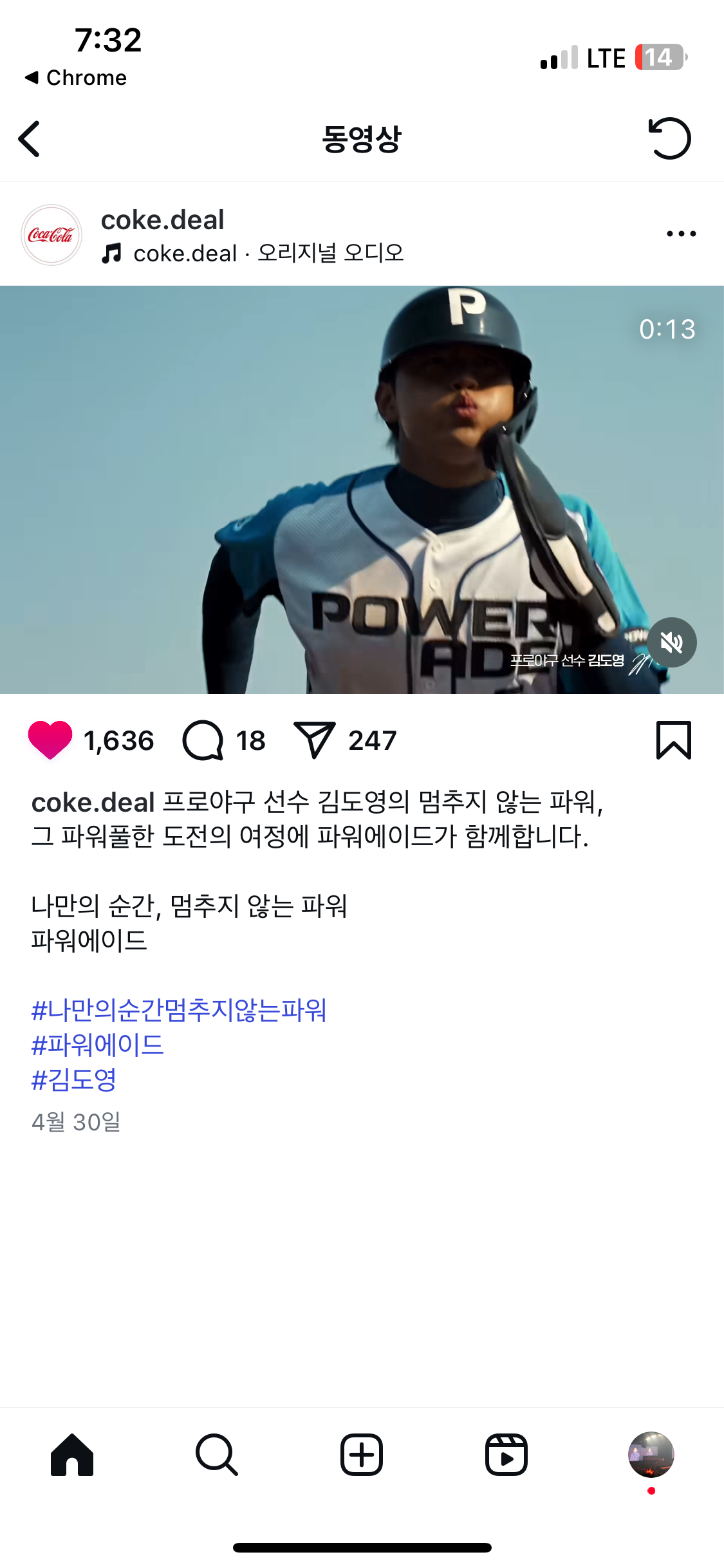Open my profile tab

pyautogui.click(x=651, y=1455)
